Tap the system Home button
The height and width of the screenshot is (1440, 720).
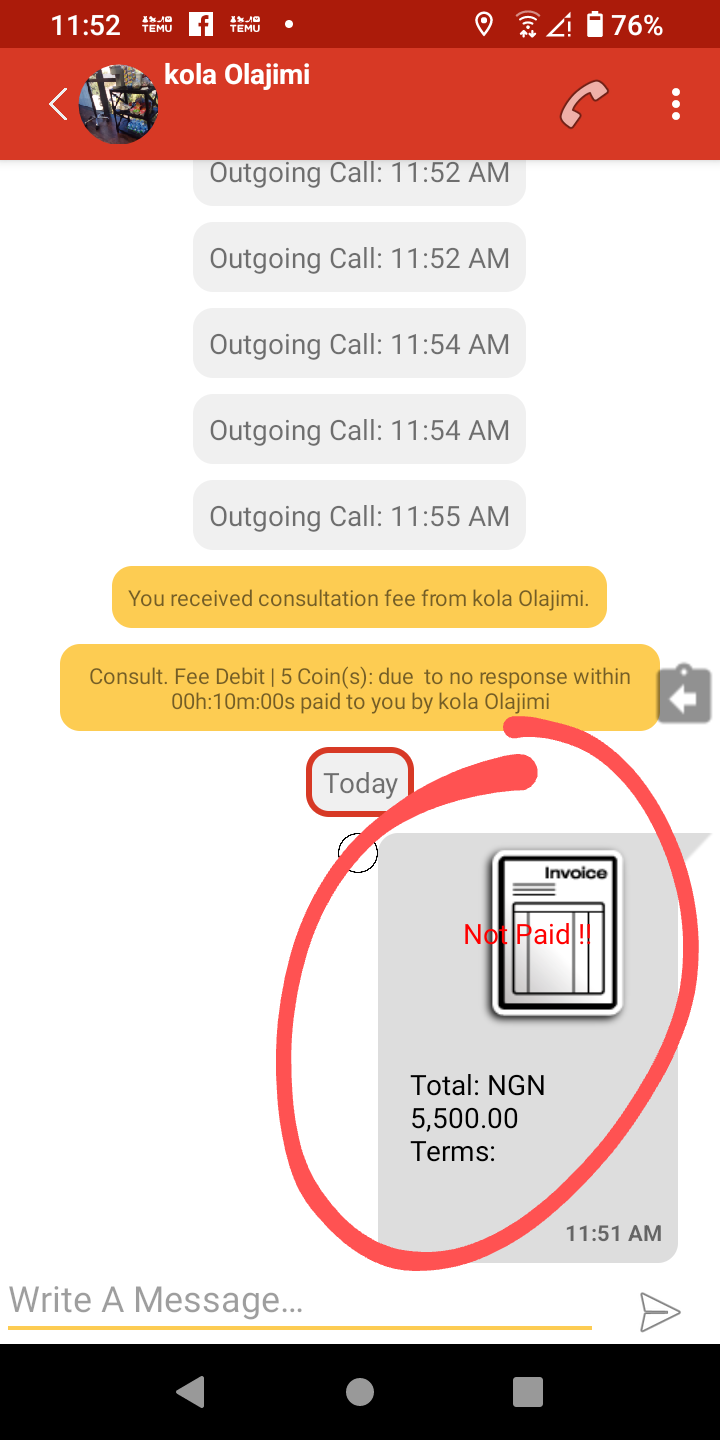click(360, 1391)
